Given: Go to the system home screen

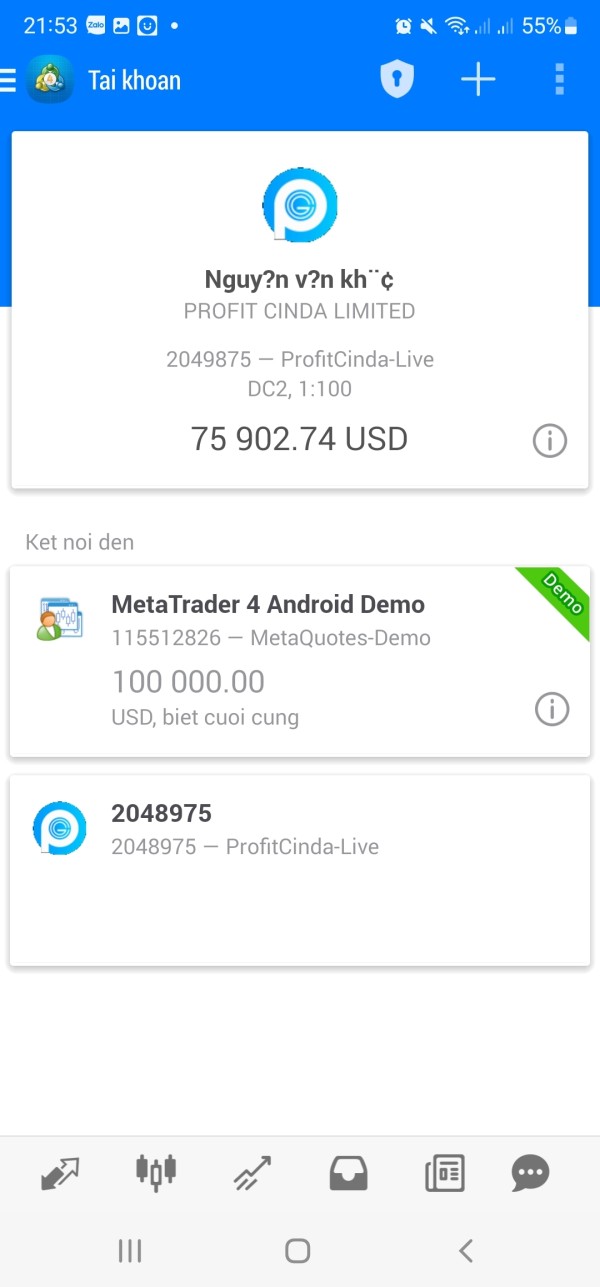Looking at the screenshot, I should pyautogui.click(x=297, y=1250).
